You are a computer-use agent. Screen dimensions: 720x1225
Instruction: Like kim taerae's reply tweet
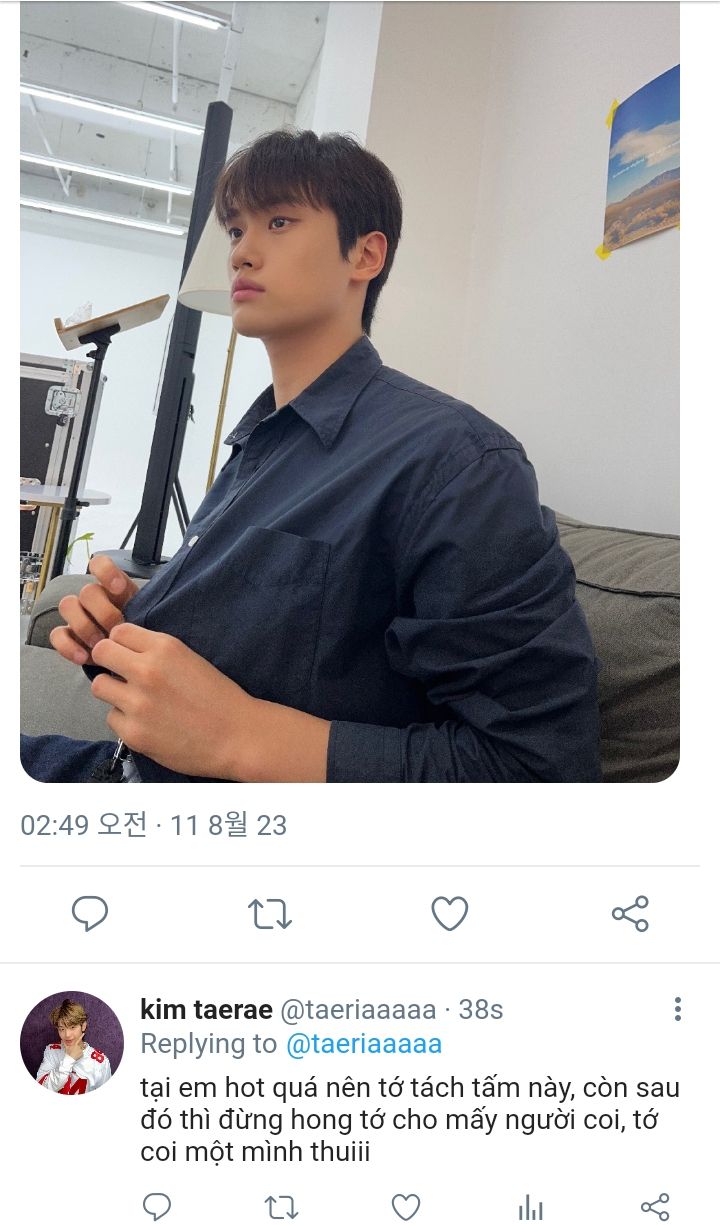pyautogui.click(x=405, y=1207)
